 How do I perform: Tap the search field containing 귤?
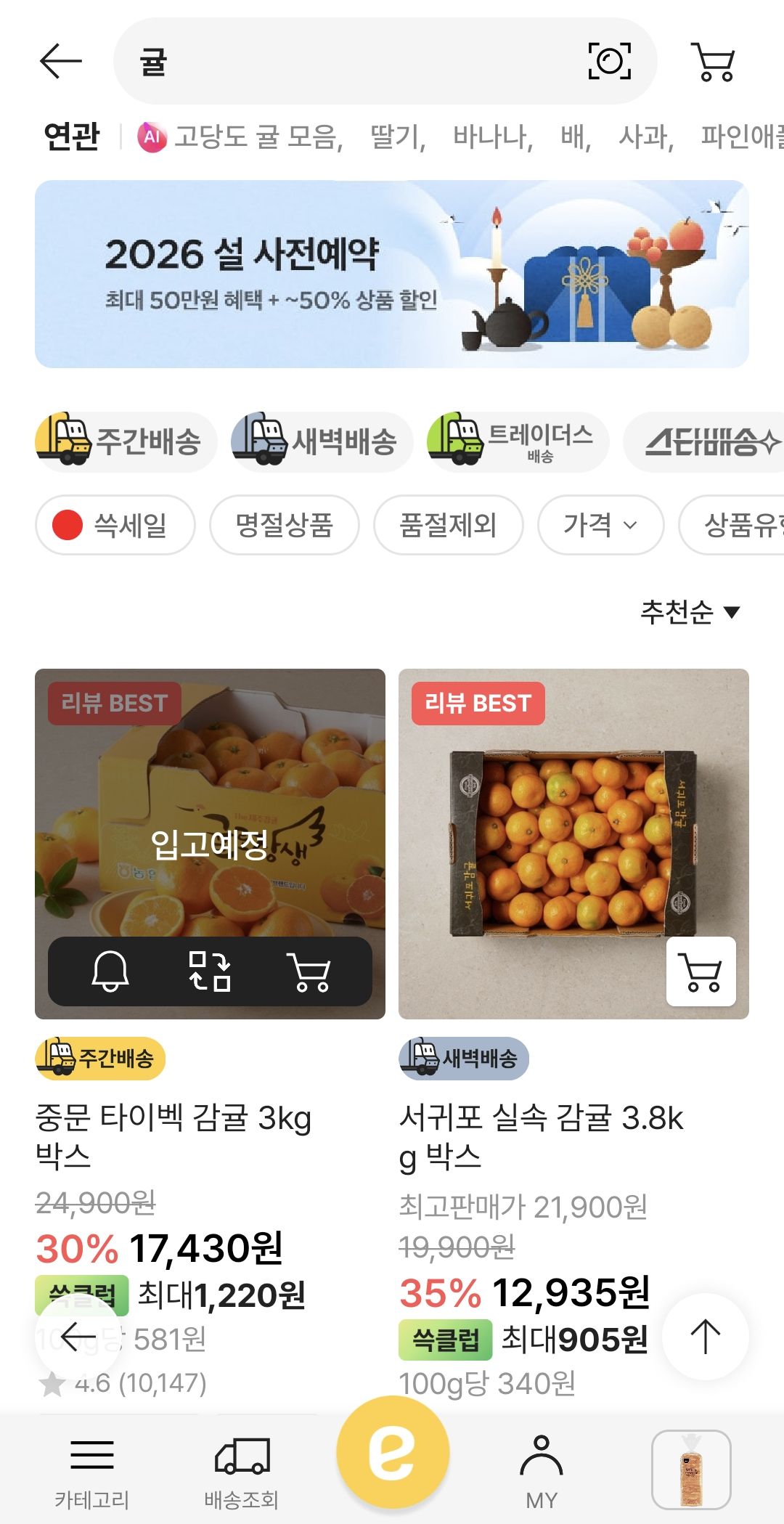click(348, 61)
